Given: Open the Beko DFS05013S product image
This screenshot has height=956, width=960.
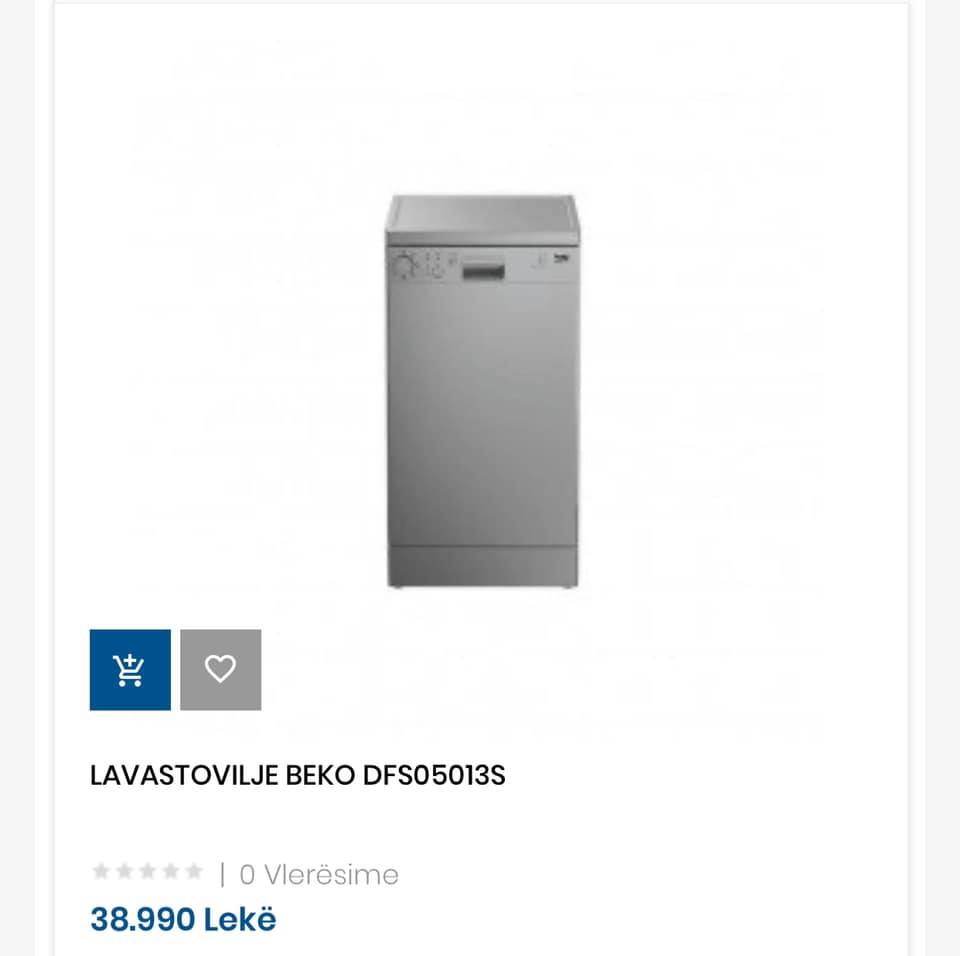Looking at the screenshot, I should 482,390.
